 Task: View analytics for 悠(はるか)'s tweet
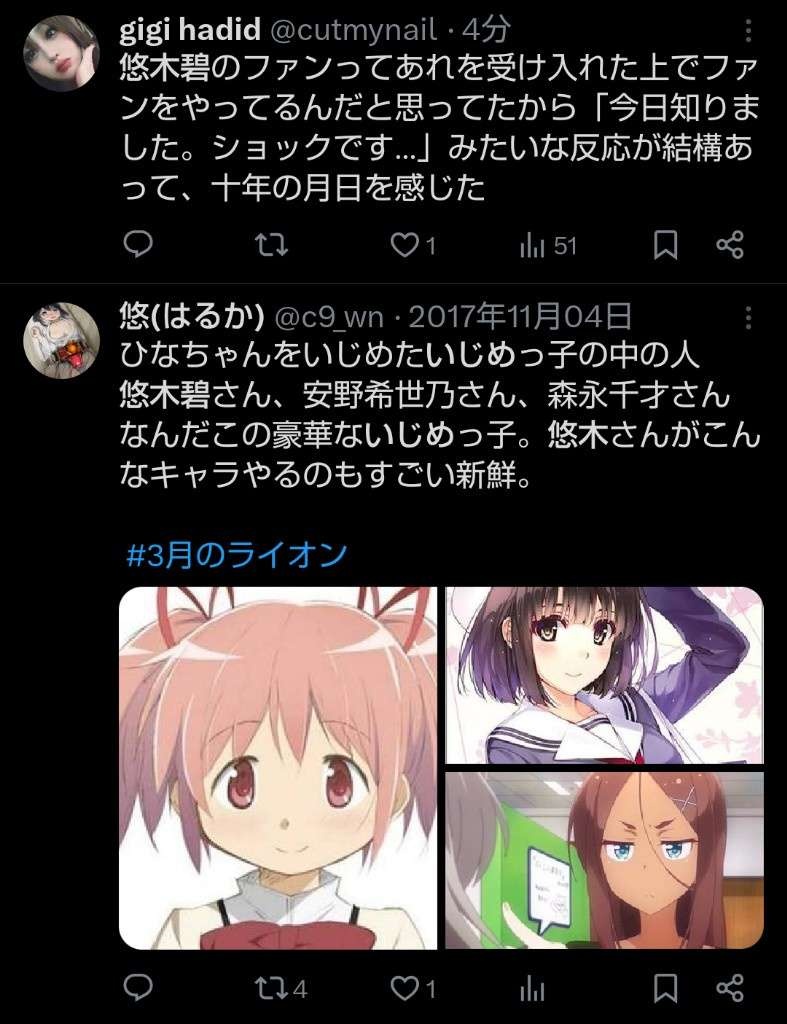coord(531,989)
